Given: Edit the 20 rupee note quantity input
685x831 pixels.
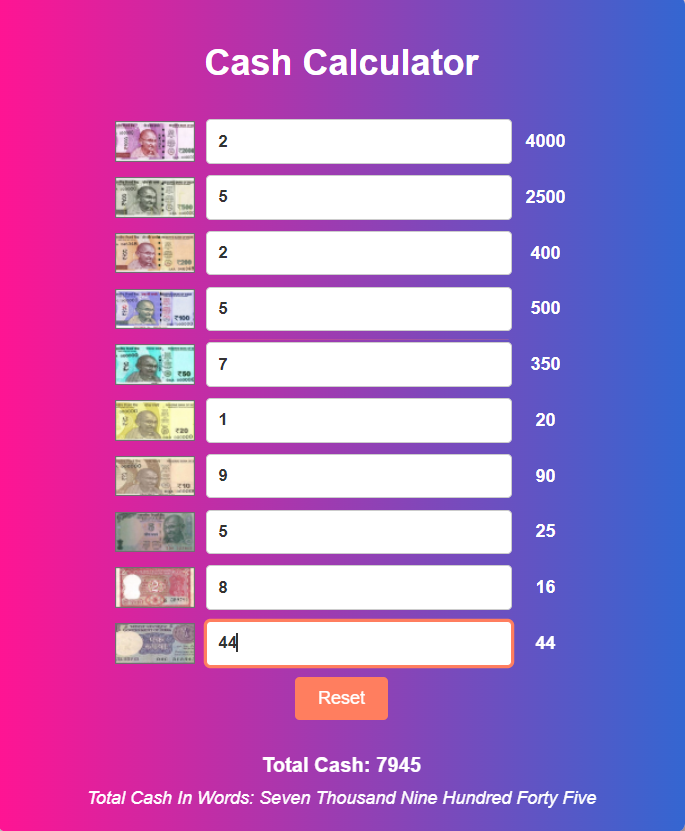Looking at the screenshot, I should click(358, 420).
